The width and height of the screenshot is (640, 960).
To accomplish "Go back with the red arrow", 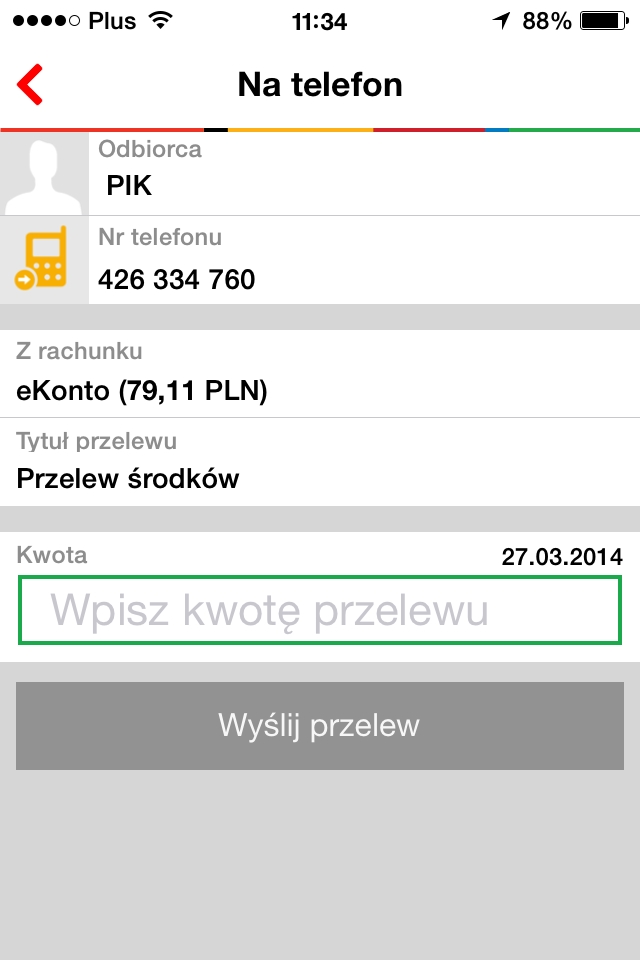I will click(31, 85).
